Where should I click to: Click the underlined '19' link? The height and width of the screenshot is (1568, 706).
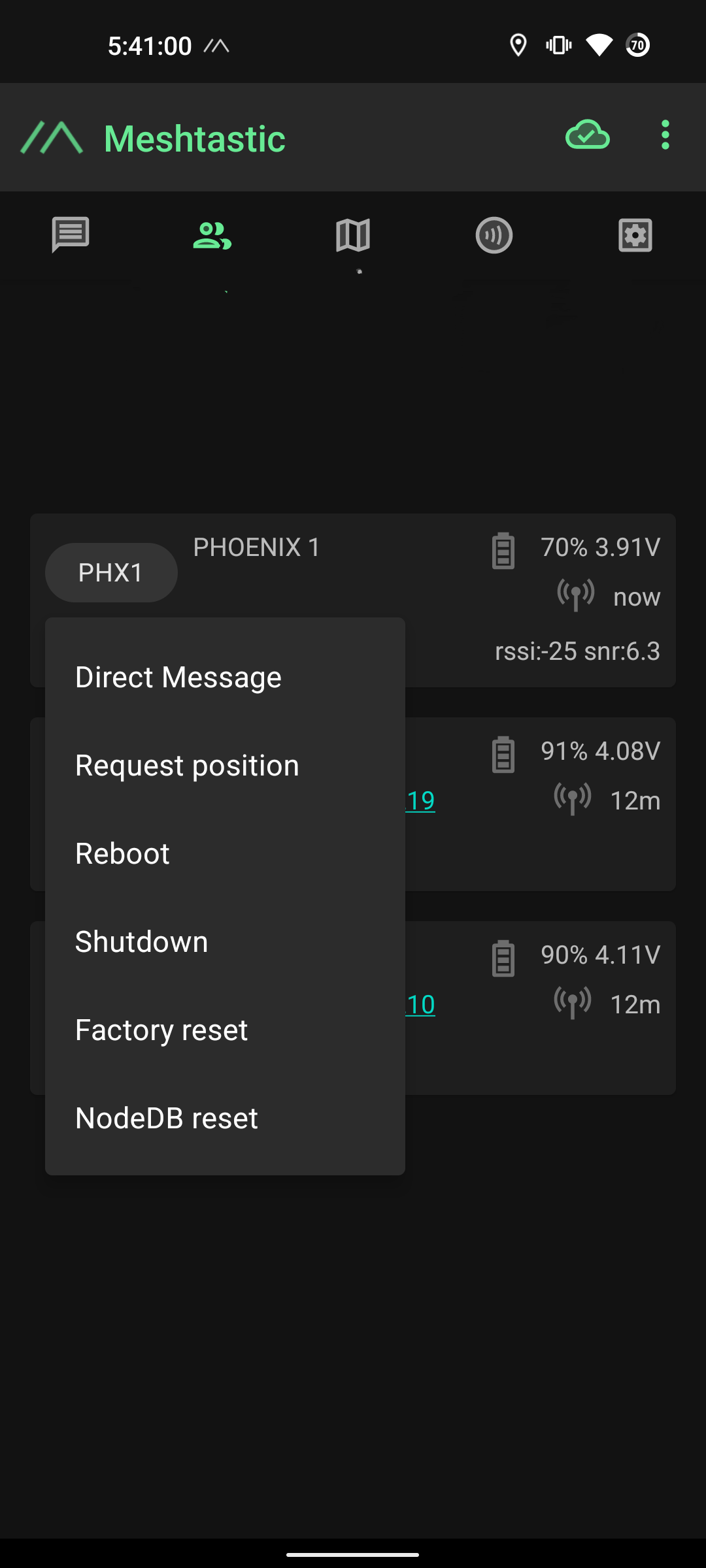click(x=421, y=800)
